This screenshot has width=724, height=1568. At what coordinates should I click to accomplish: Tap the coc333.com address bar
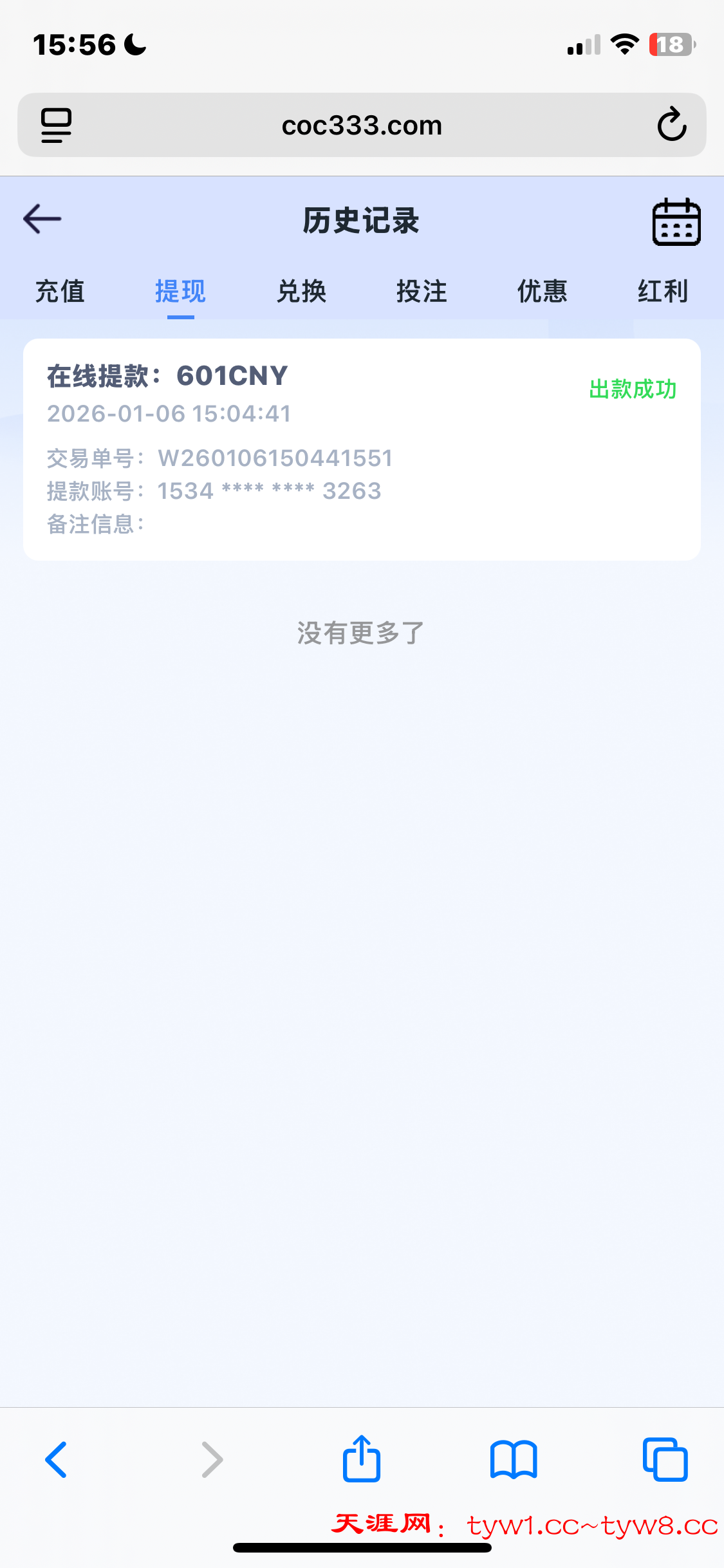[x=362, y=125]
